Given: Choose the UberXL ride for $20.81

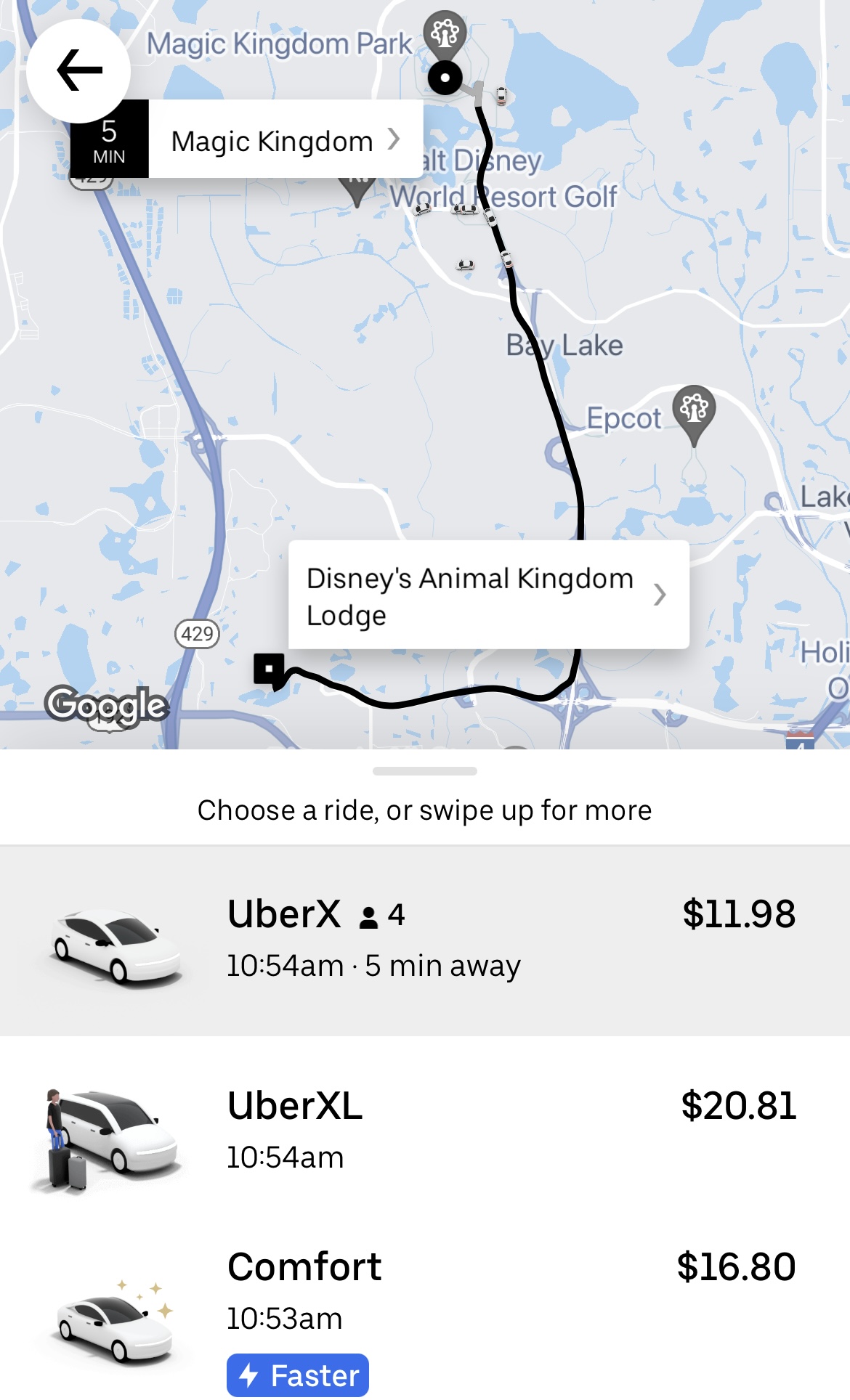Looking at the screenshot, I should tap(425, 1130).
